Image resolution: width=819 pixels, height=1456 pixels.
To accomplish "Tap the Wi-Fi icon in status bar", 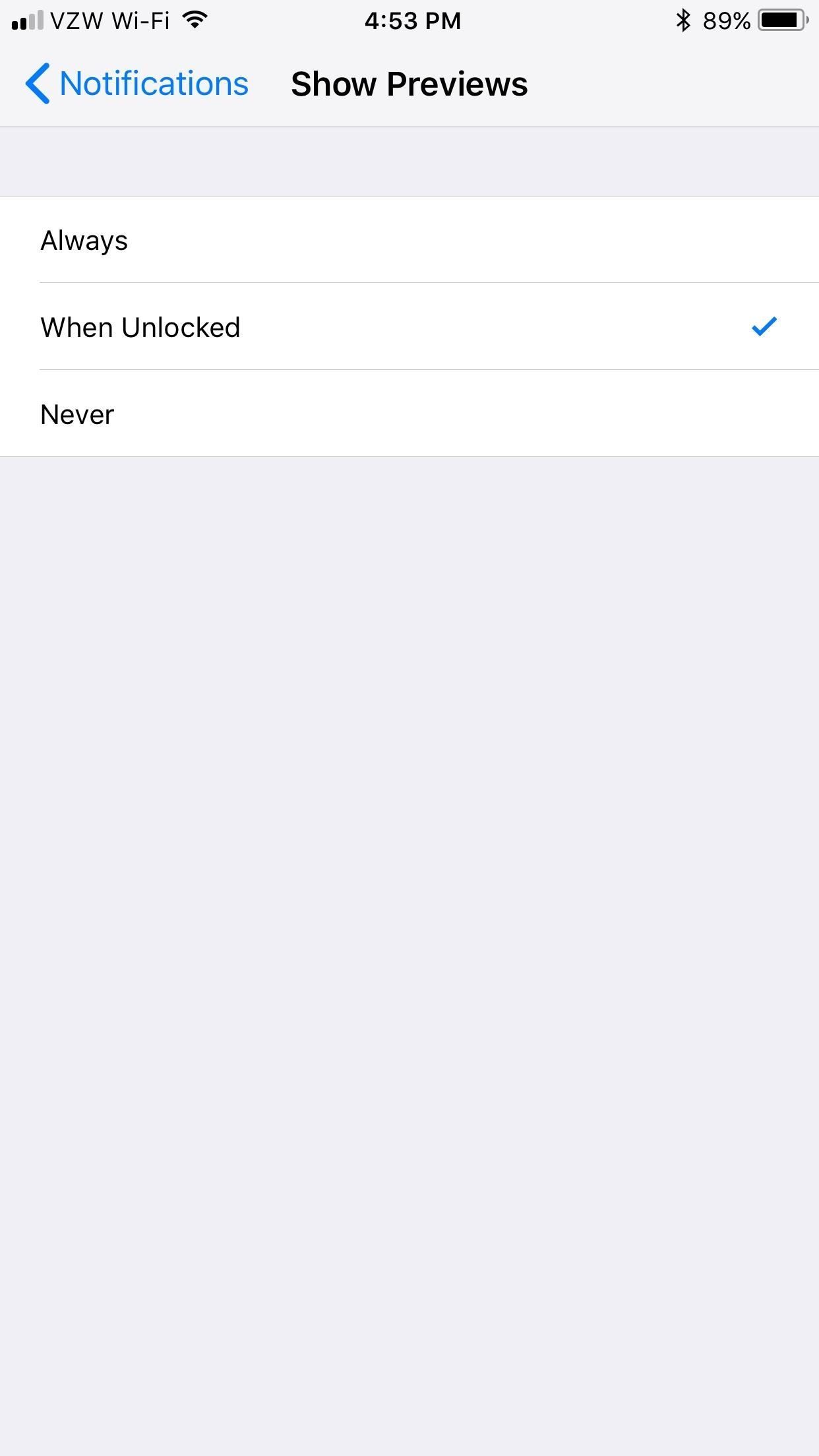I will point(193,20).
